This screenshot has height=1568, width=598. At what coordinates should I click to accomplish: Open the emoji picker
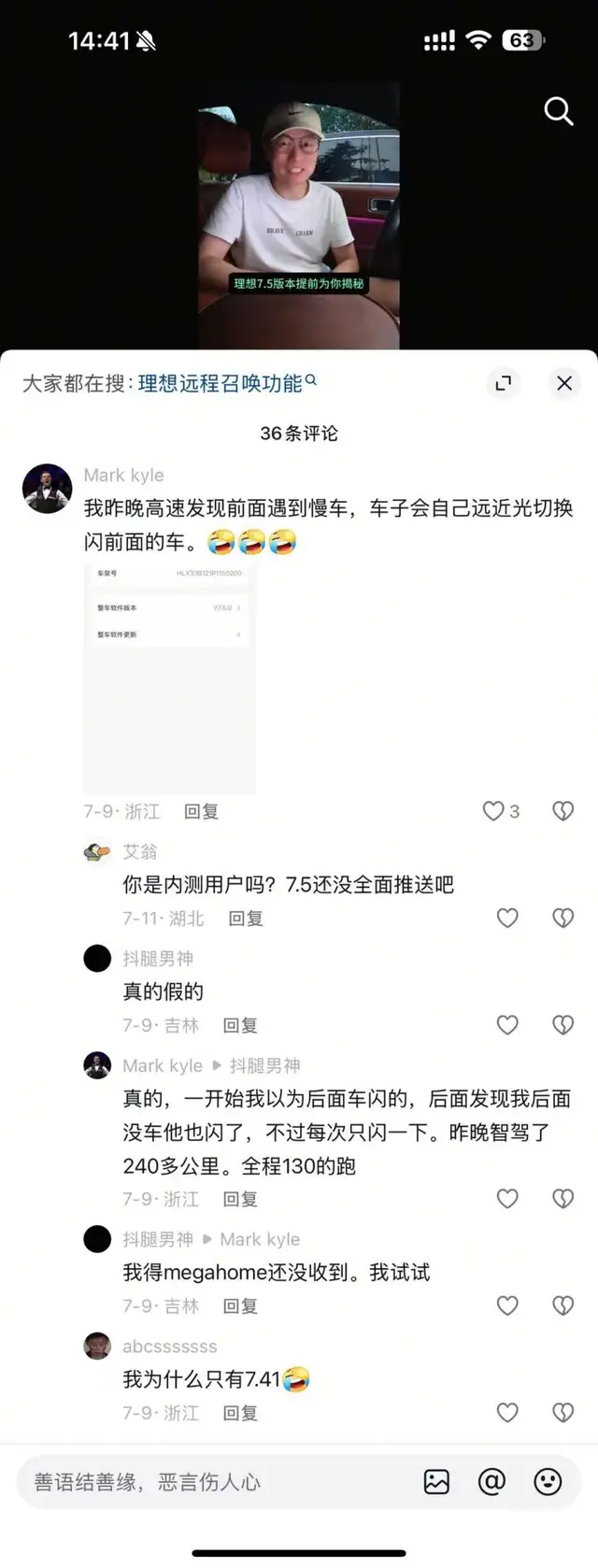point(548,1482)
